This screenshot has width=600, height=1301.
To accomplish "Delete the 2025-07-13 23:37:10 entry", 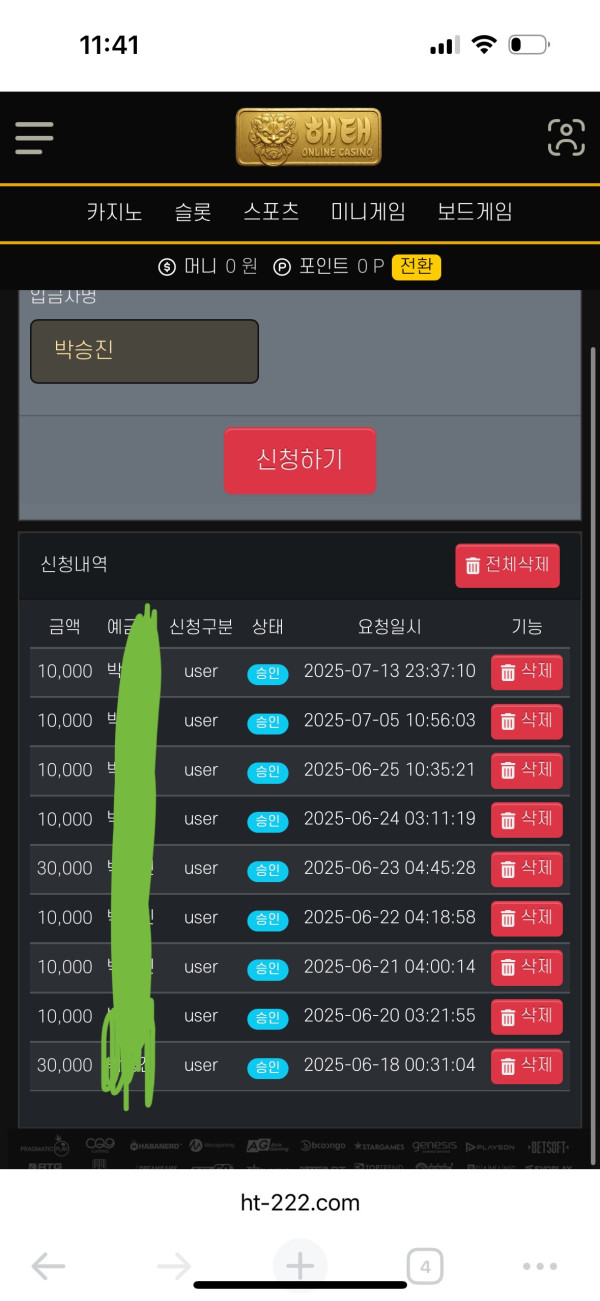I will 527,672.
